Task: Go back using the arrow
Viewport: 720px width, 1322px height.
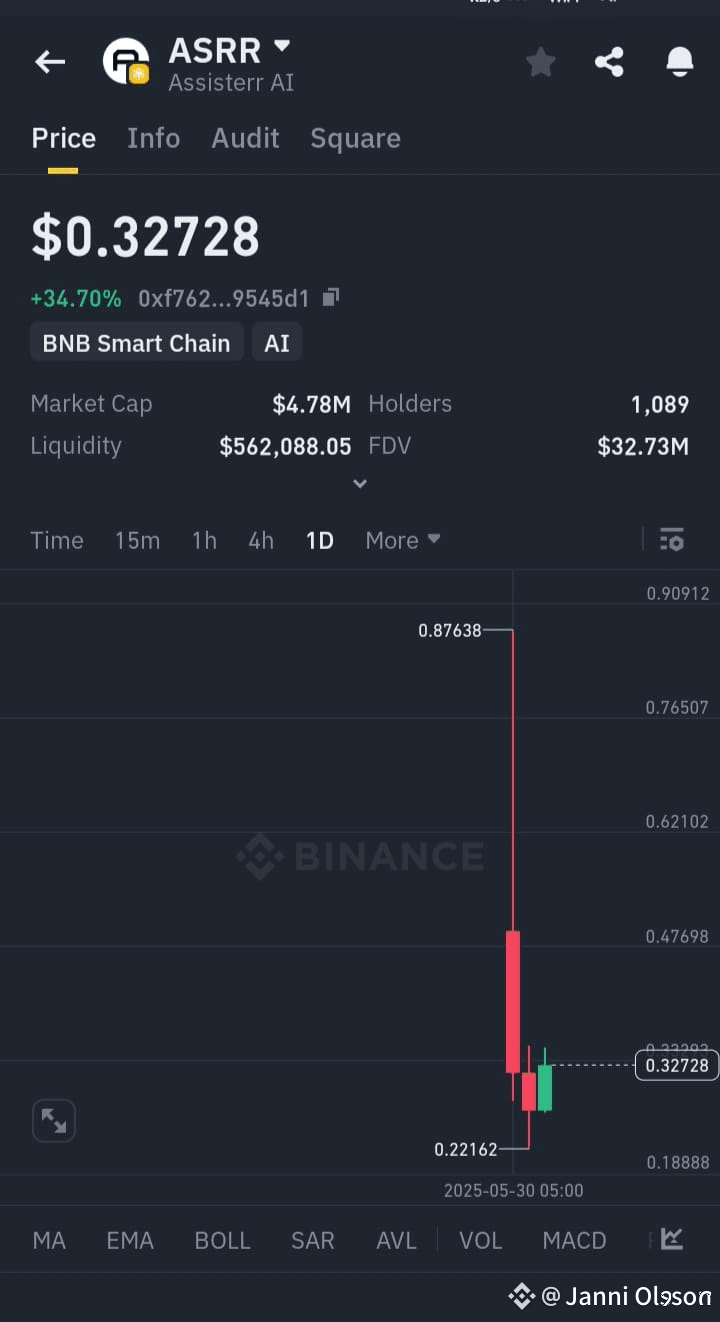Action: pyautogui.click(x=50, y=62)
